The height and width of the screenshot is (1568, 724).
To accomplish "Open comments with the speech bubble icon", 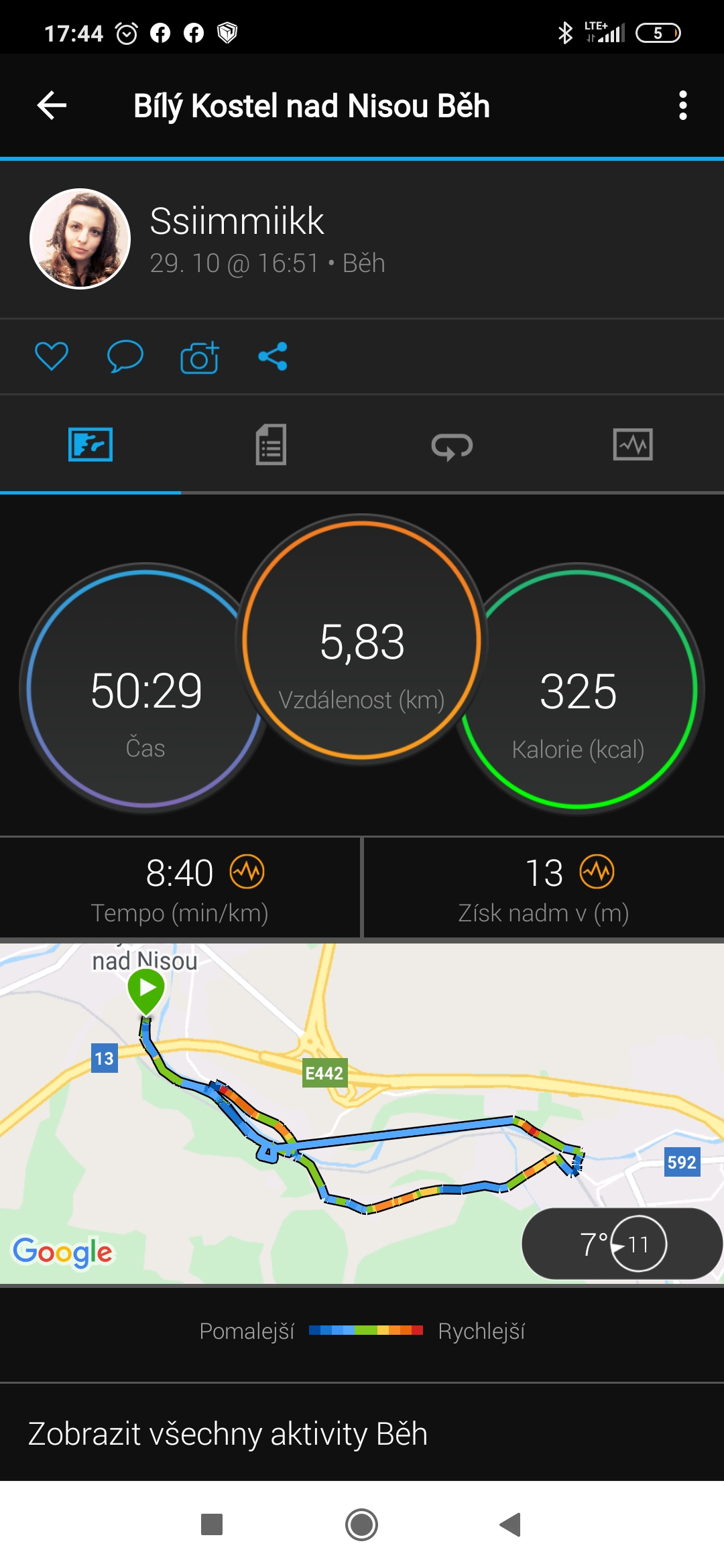I will 125,356.
